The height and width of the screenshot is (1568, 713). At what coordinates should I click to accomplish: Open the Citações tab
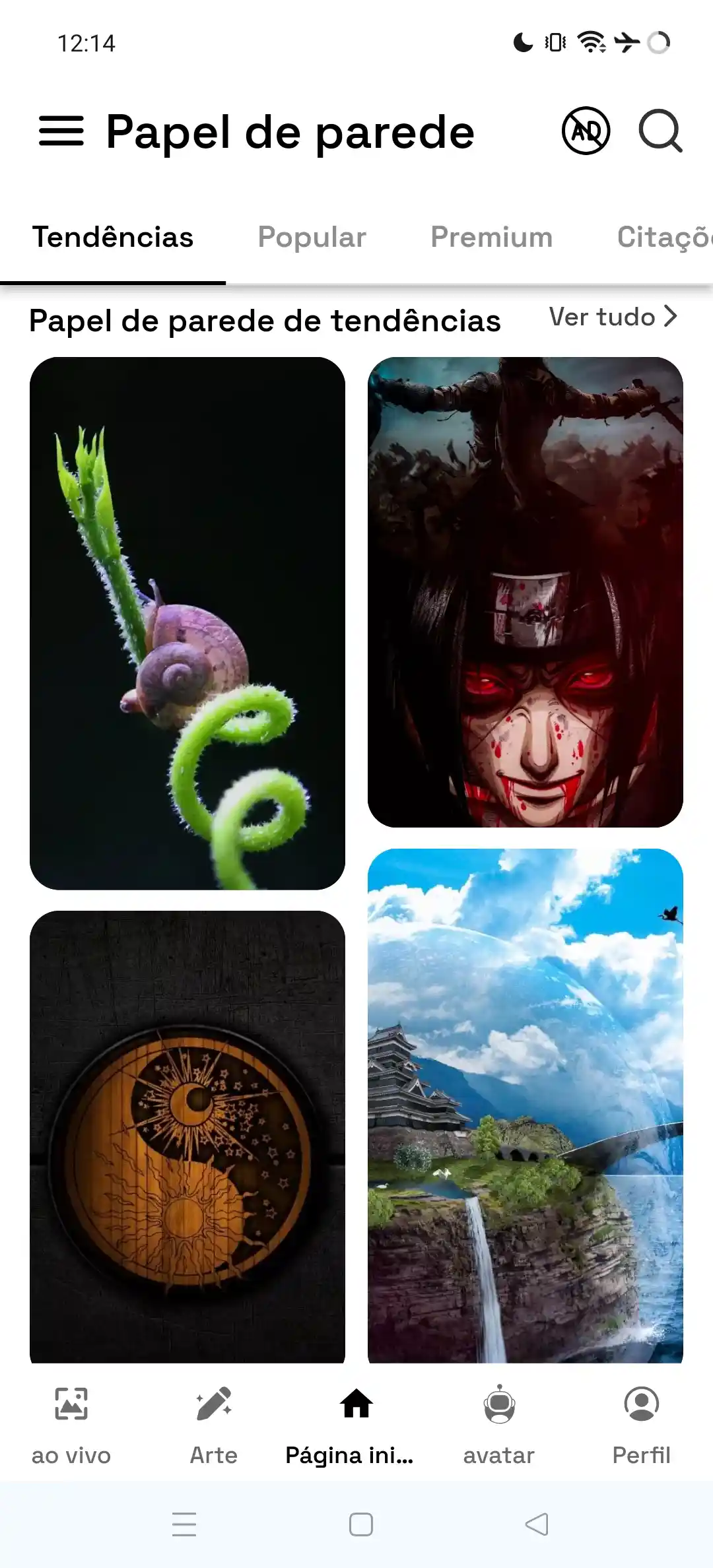tap(663, 238)
